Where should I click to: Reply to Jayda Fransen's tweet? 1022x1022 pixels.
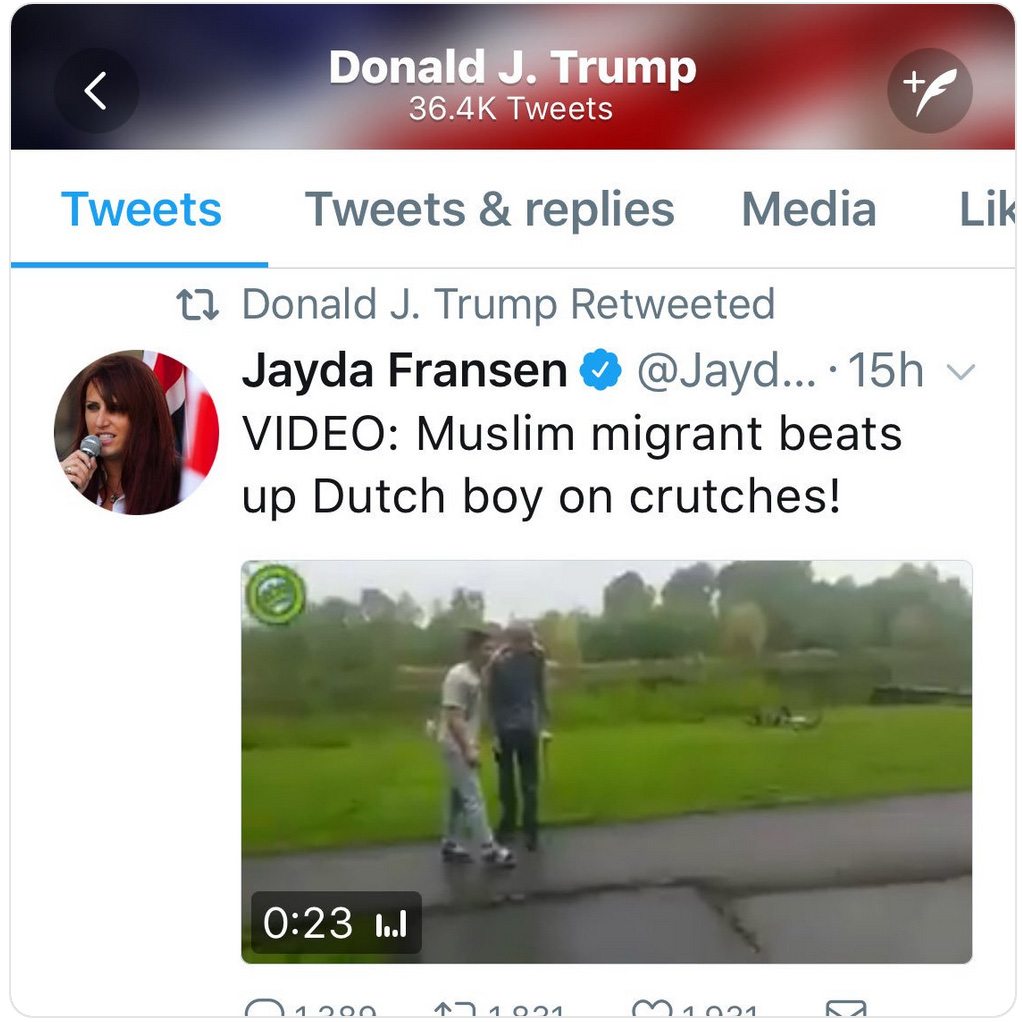click(x=263, y=1010)
